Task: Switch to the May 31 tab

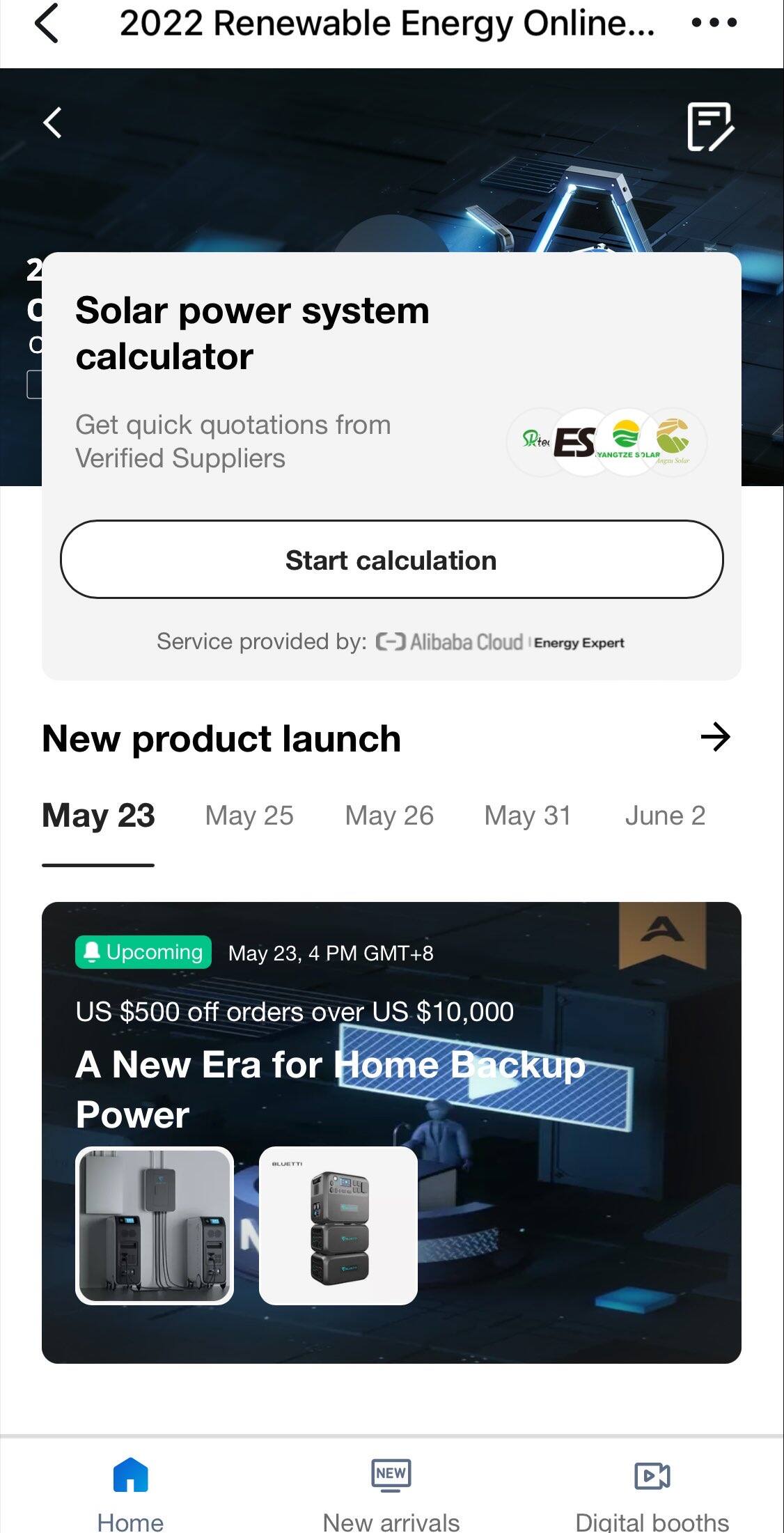Action: (528, 816)
